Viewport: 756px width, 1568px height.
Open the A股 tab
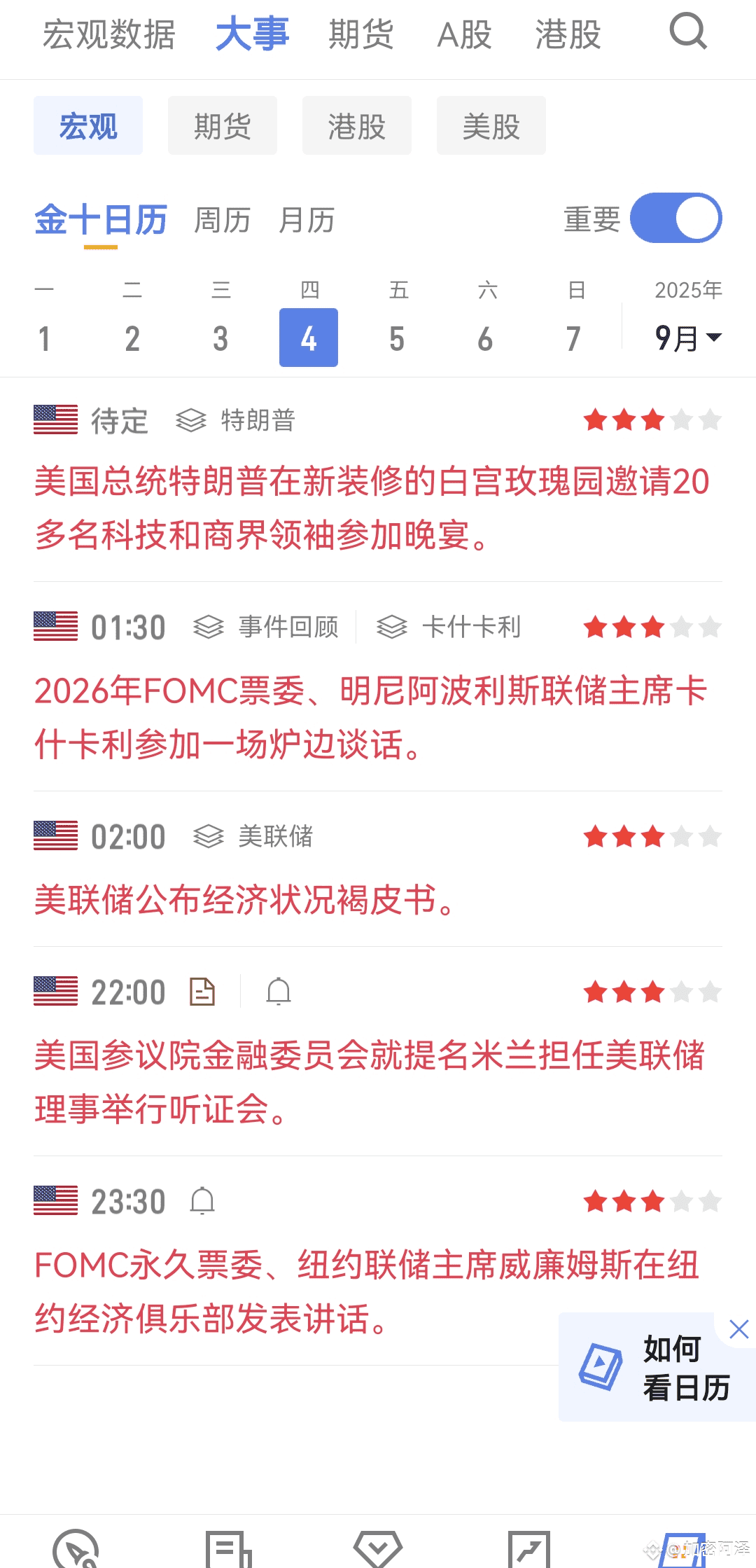(464, 34)
